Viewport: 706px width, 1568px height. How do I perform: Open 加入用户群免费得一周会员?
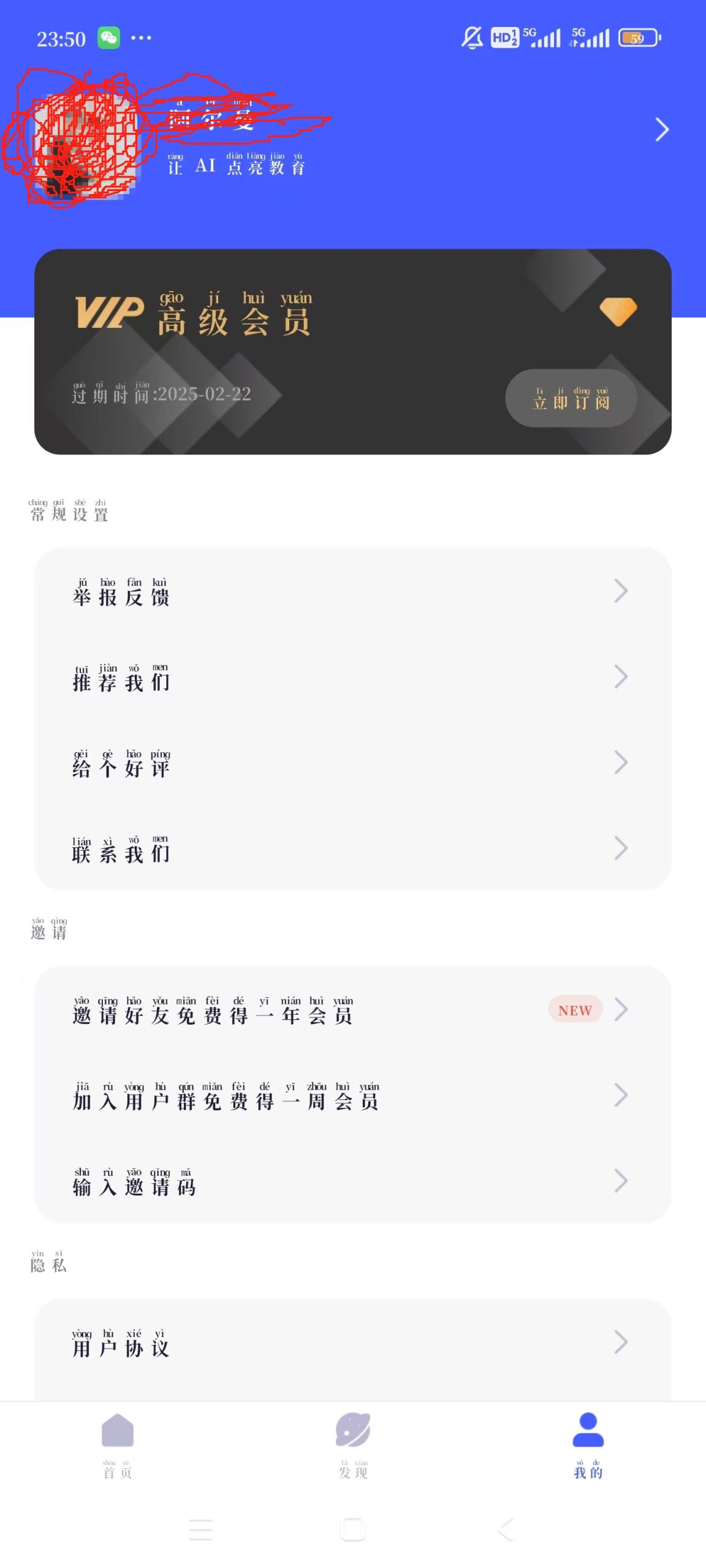pyautogui.click(x=352, y=1095)
